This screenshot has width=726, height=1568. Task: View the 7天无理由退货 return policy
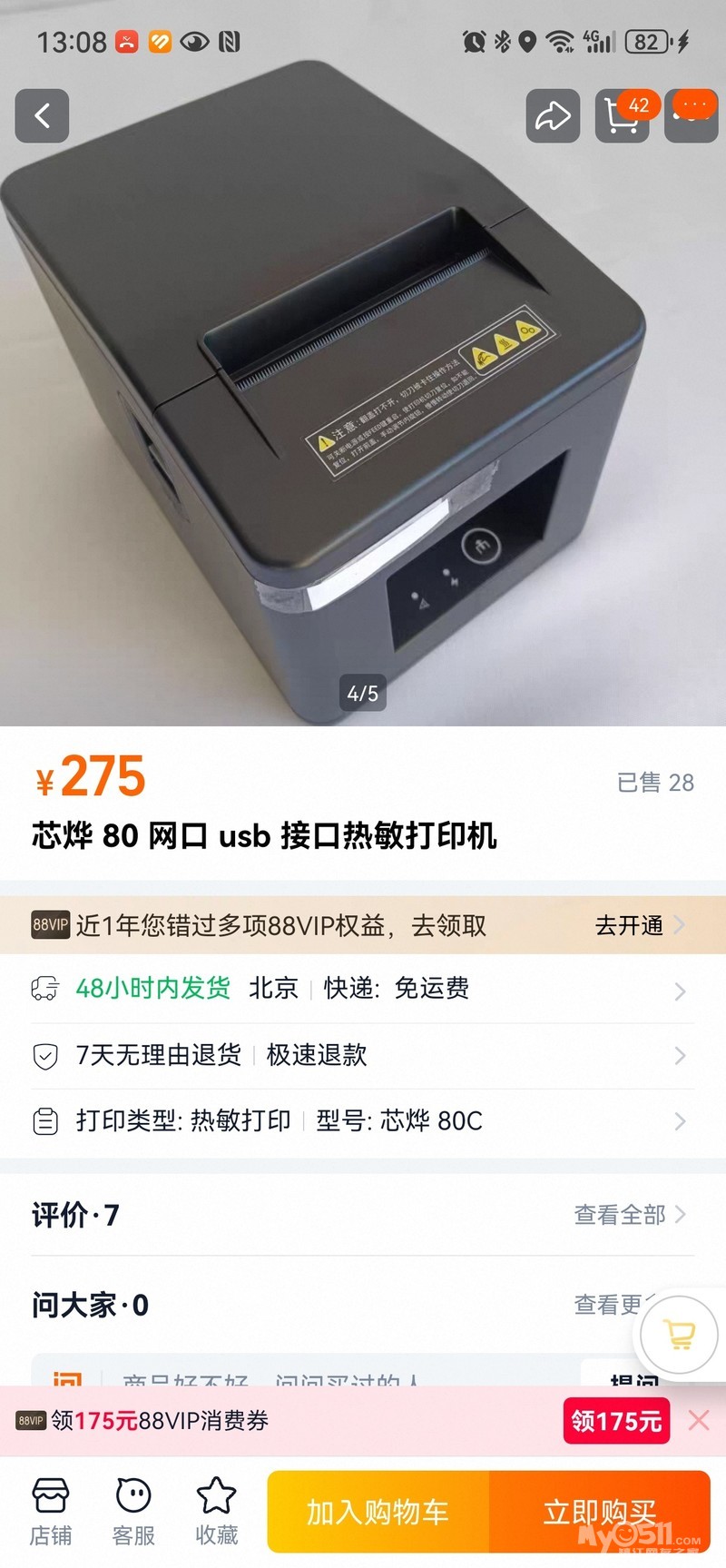[x=363, y=1055]
